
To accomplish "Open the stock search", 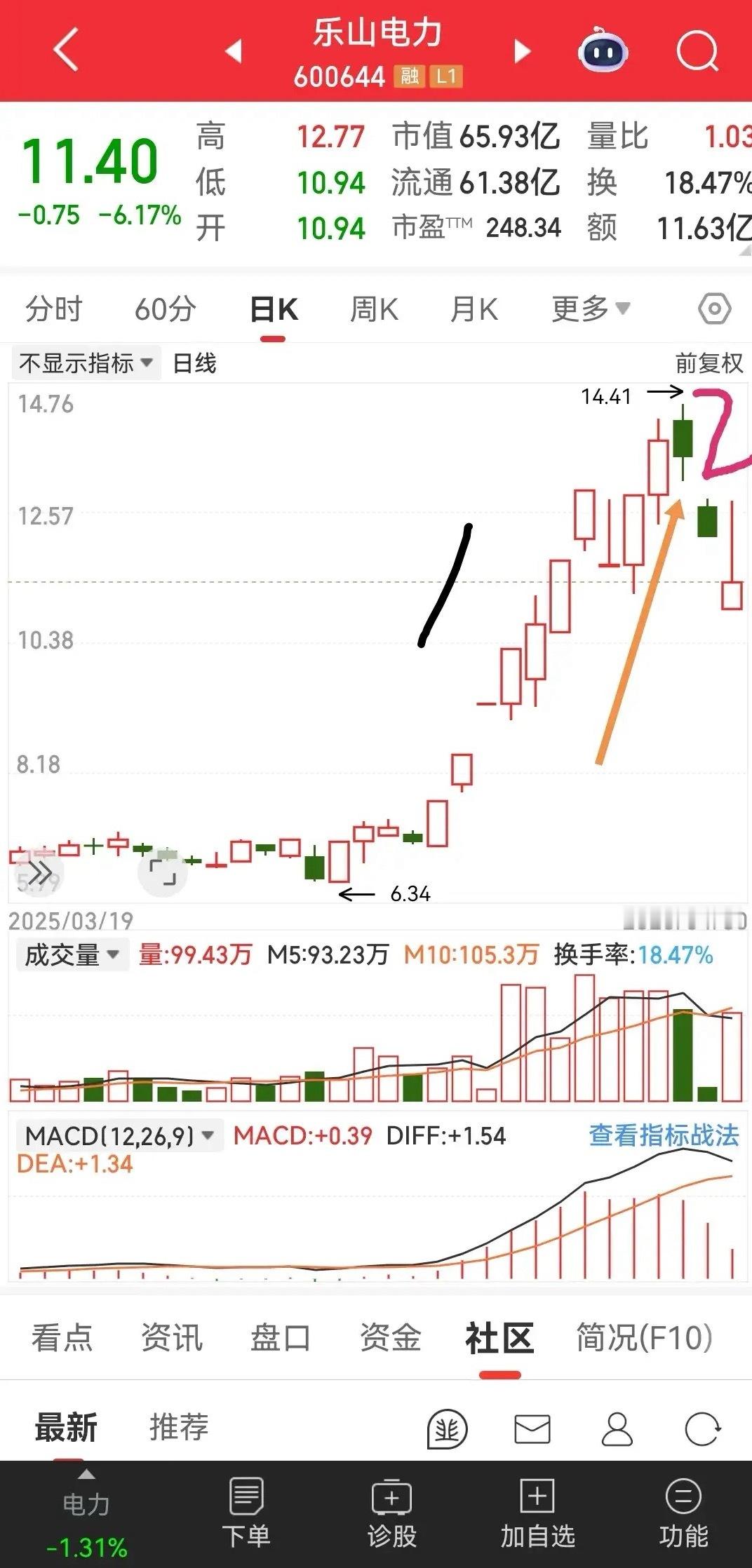I will (697, 50).
